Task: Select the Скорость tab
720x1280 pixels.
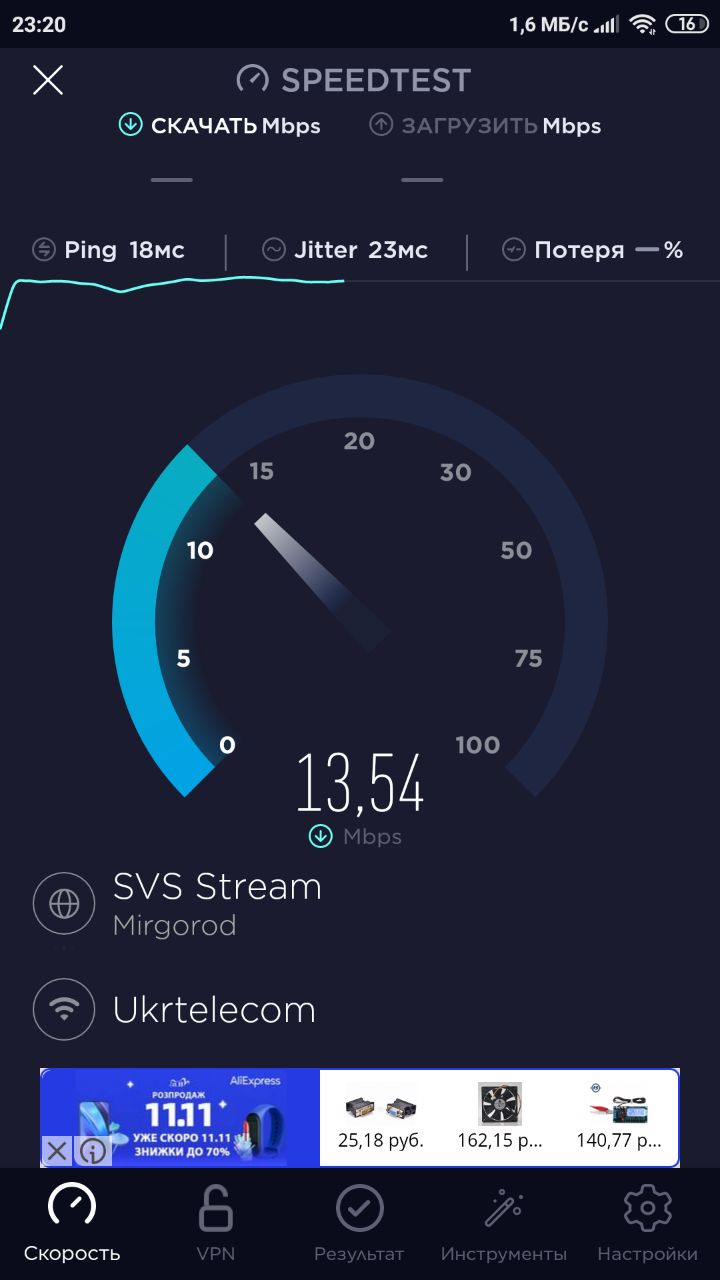Action: pyautogui.click(x=72, y=1222)
